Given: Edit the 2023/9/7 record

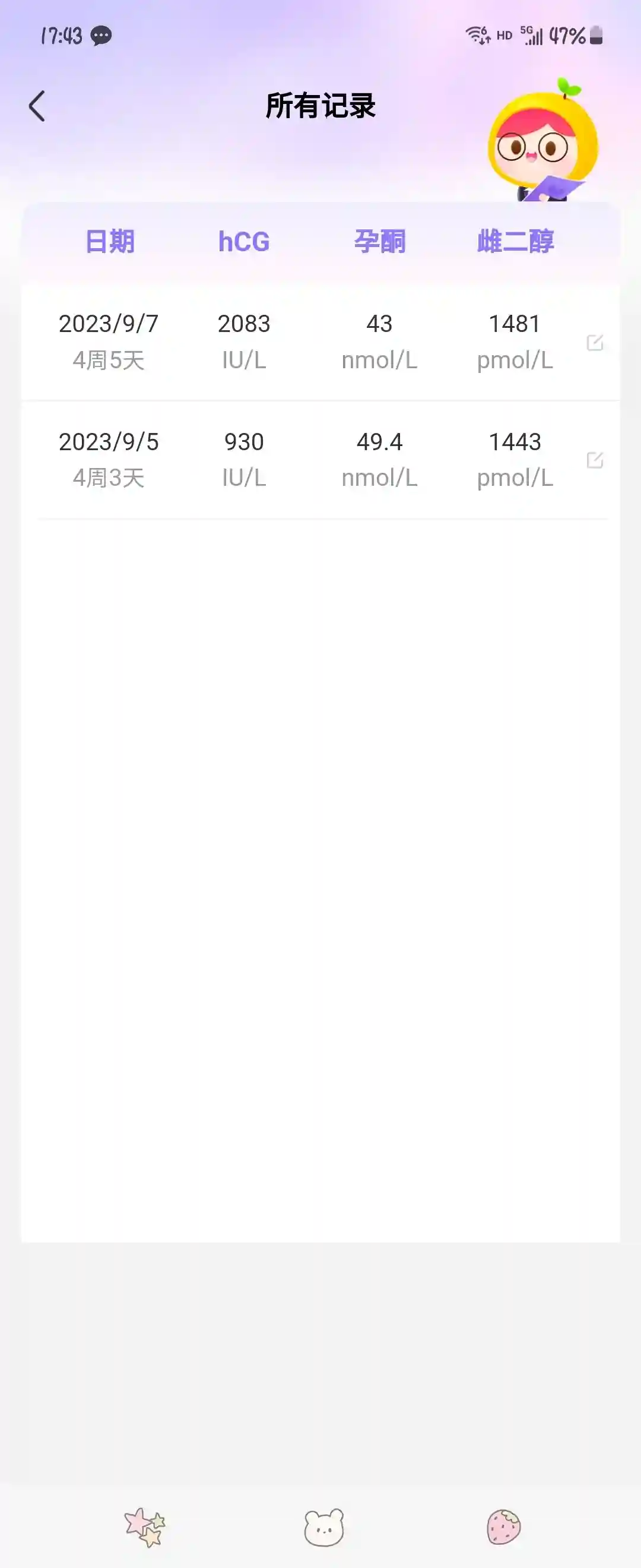Looking at the screenshot, I should [594, 342].
